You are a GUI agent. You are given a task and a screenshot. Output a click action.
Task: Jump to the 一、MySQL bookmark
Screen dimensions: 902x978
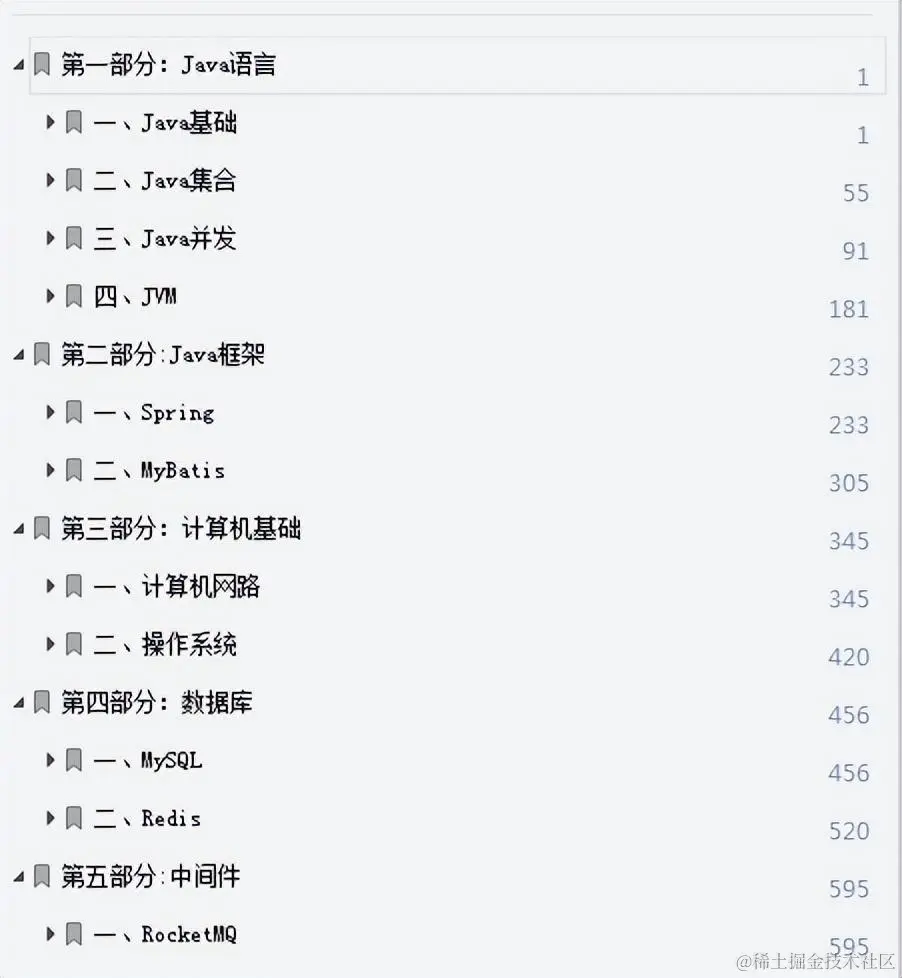tap(148, 760)
